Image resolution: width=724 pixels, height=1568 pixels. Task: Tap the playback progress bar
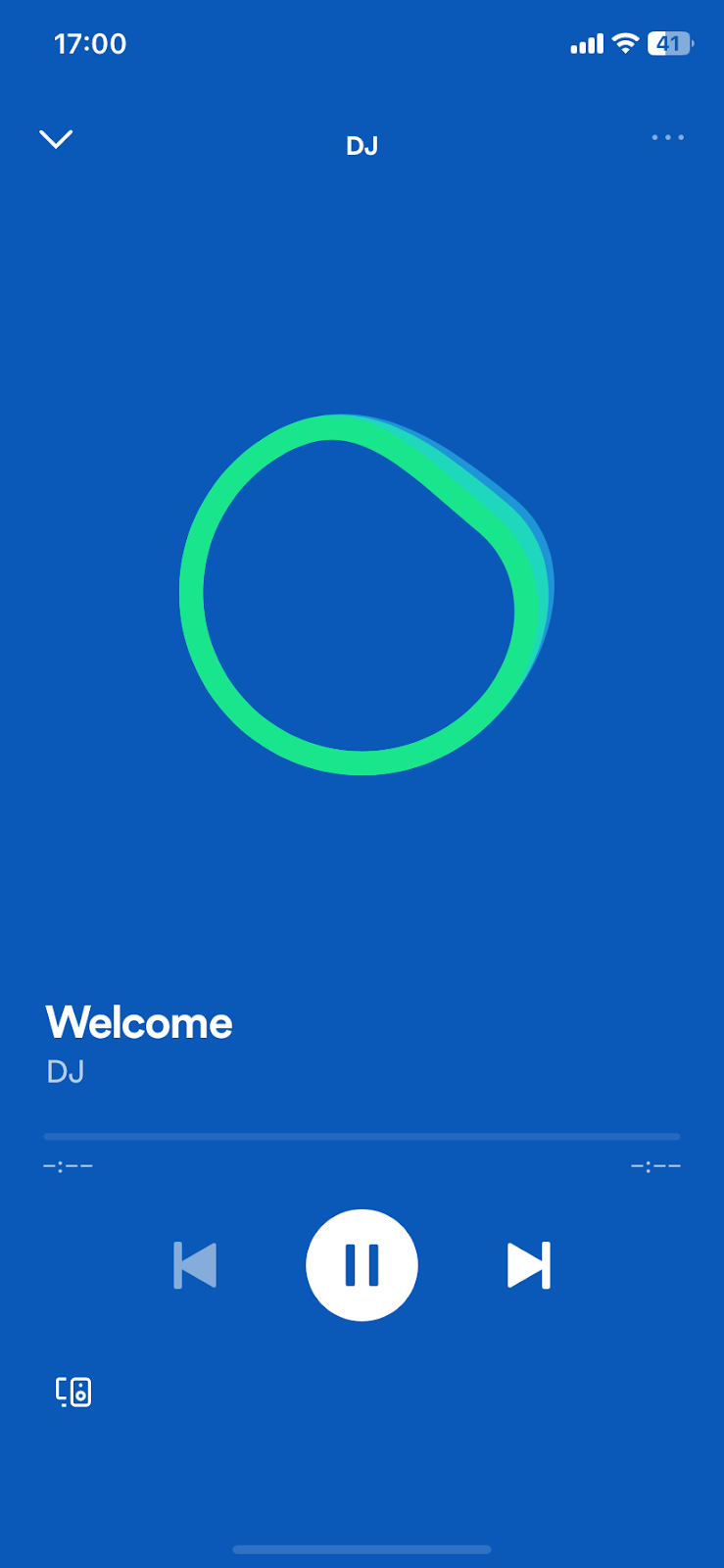click(x=362, y=1137)
